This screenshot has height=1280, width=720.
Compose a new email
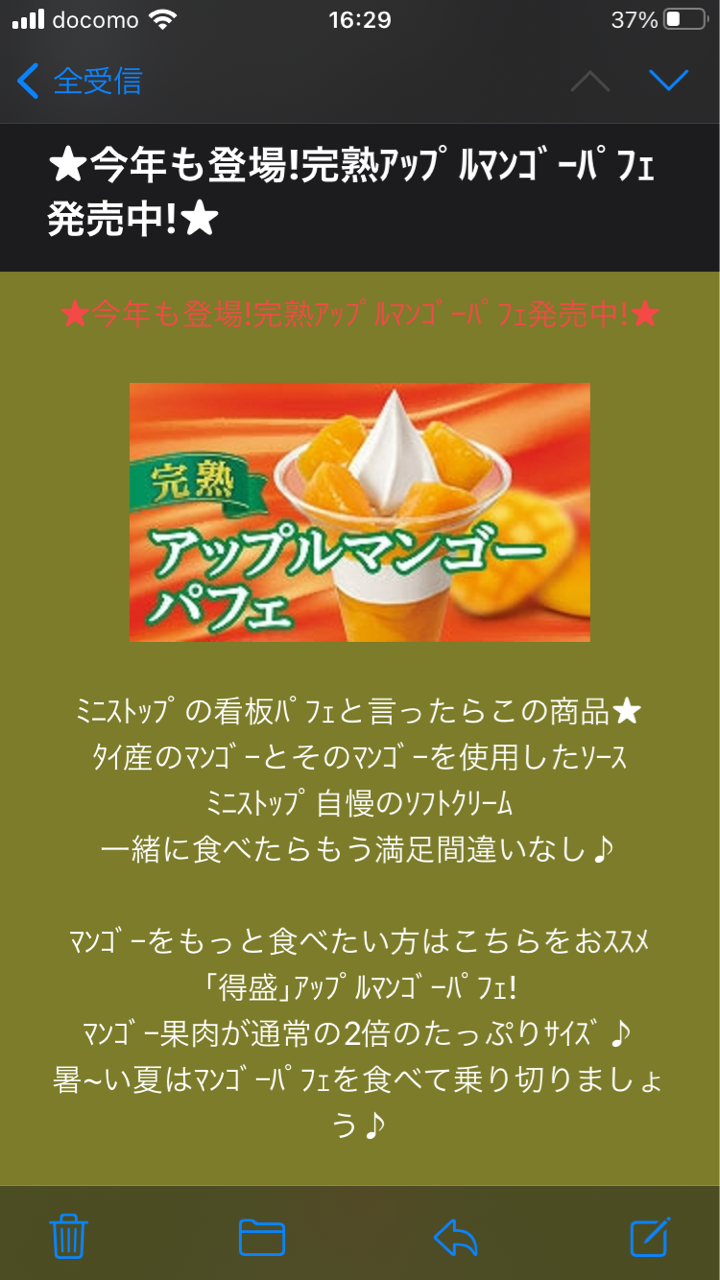(649, 1238)
